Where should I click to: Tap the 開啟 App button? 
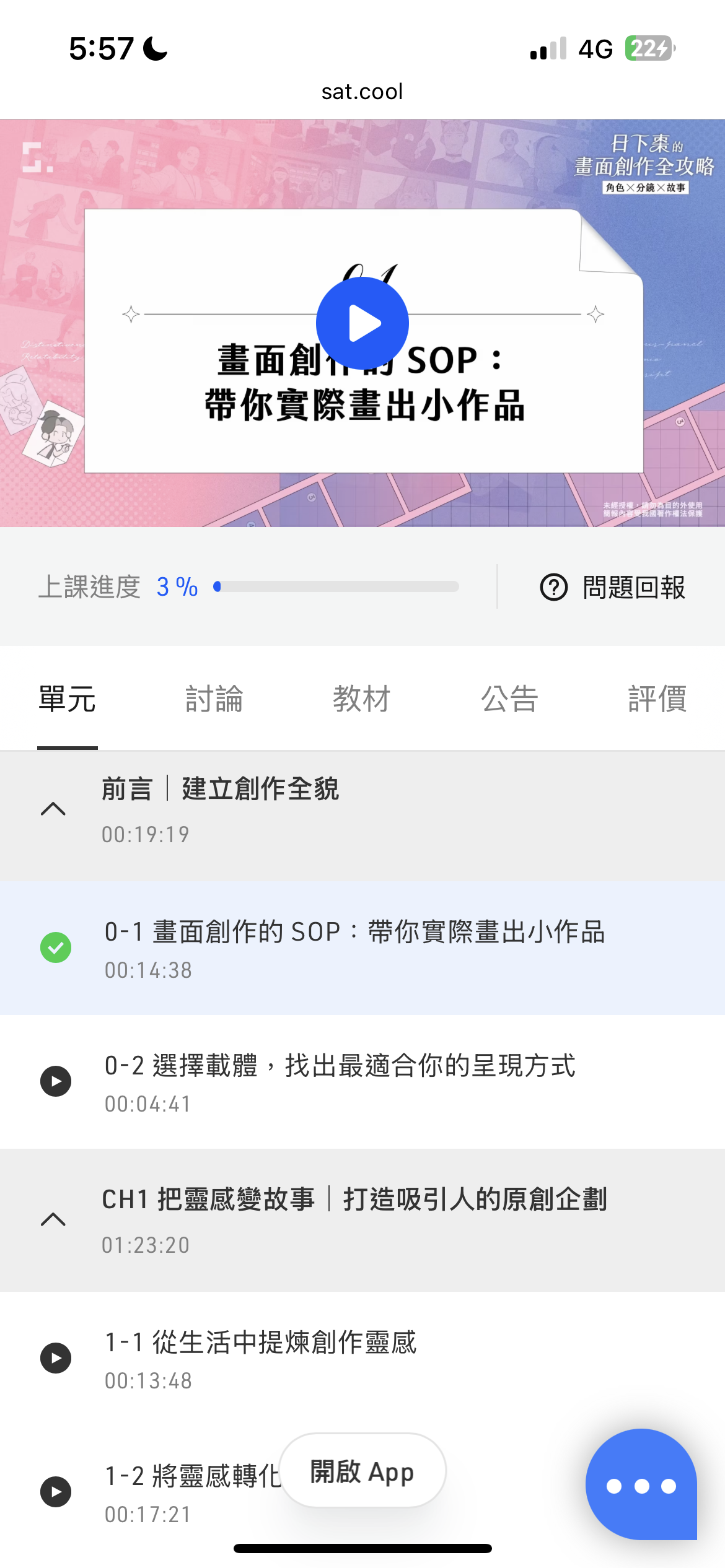coord(362,1471)
